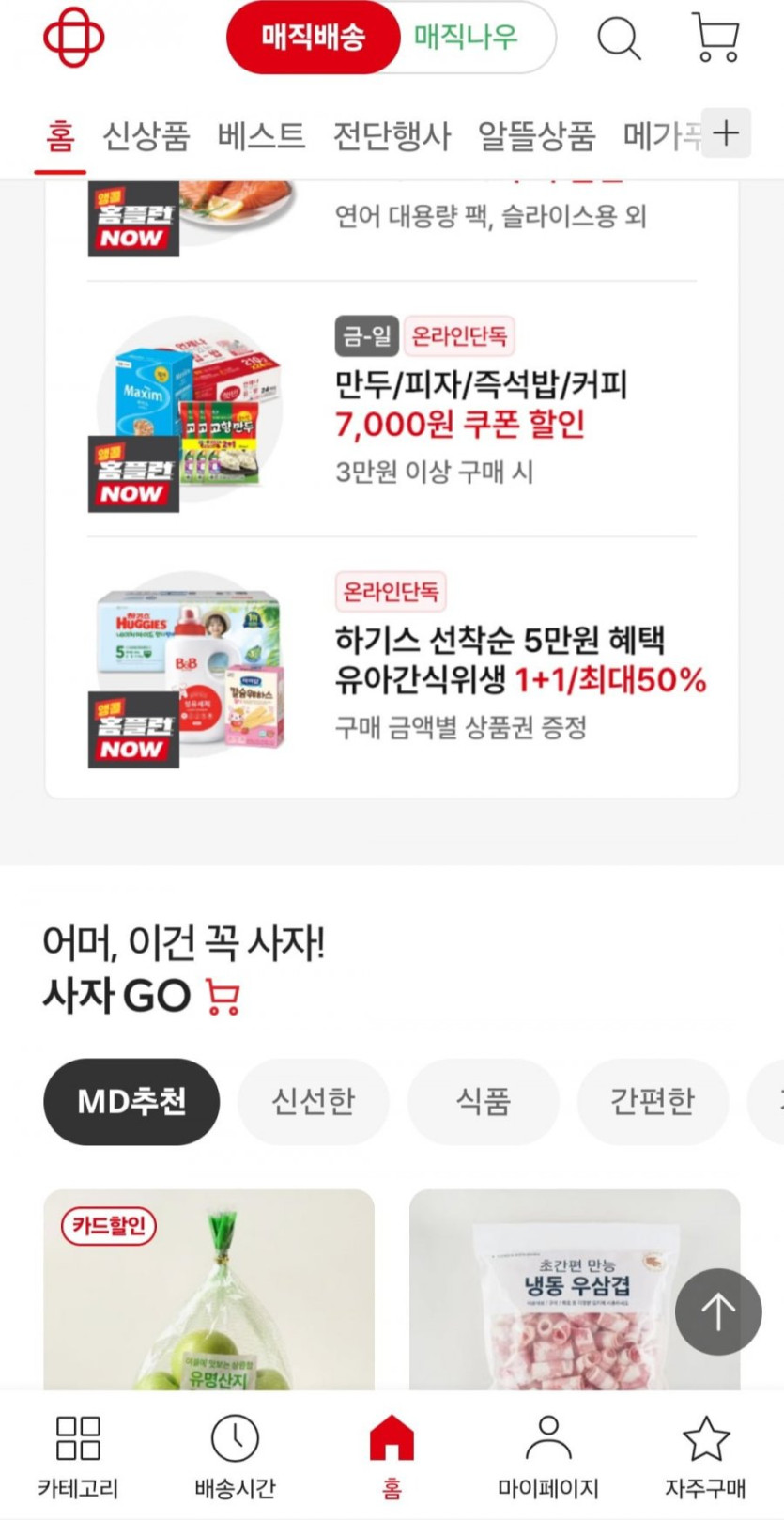Select the 매직배송 delivery option

tap(313, 38)
